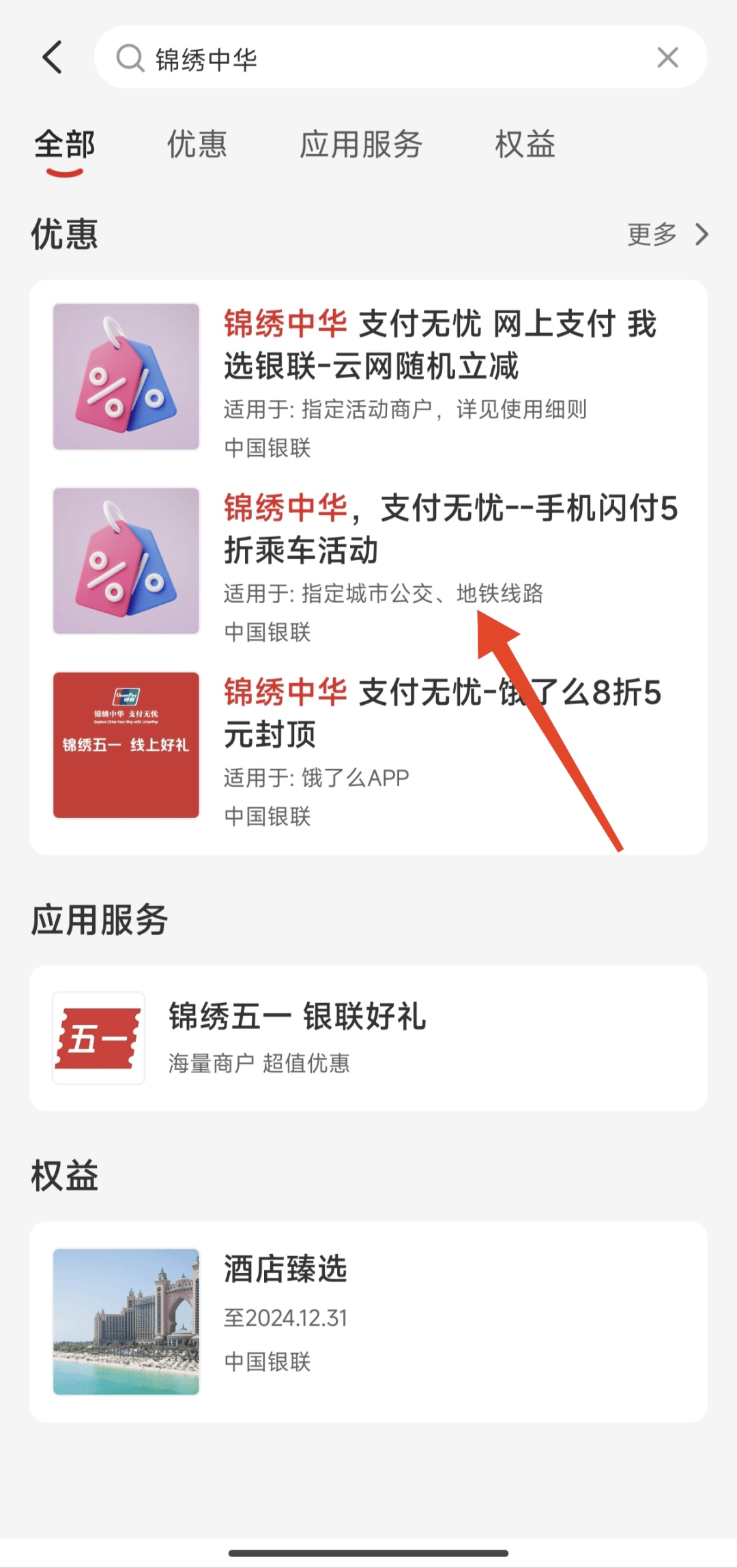Click 更多 to view more offers
The width and height of the screenshot is (737, 1568).
coord(652,235)
